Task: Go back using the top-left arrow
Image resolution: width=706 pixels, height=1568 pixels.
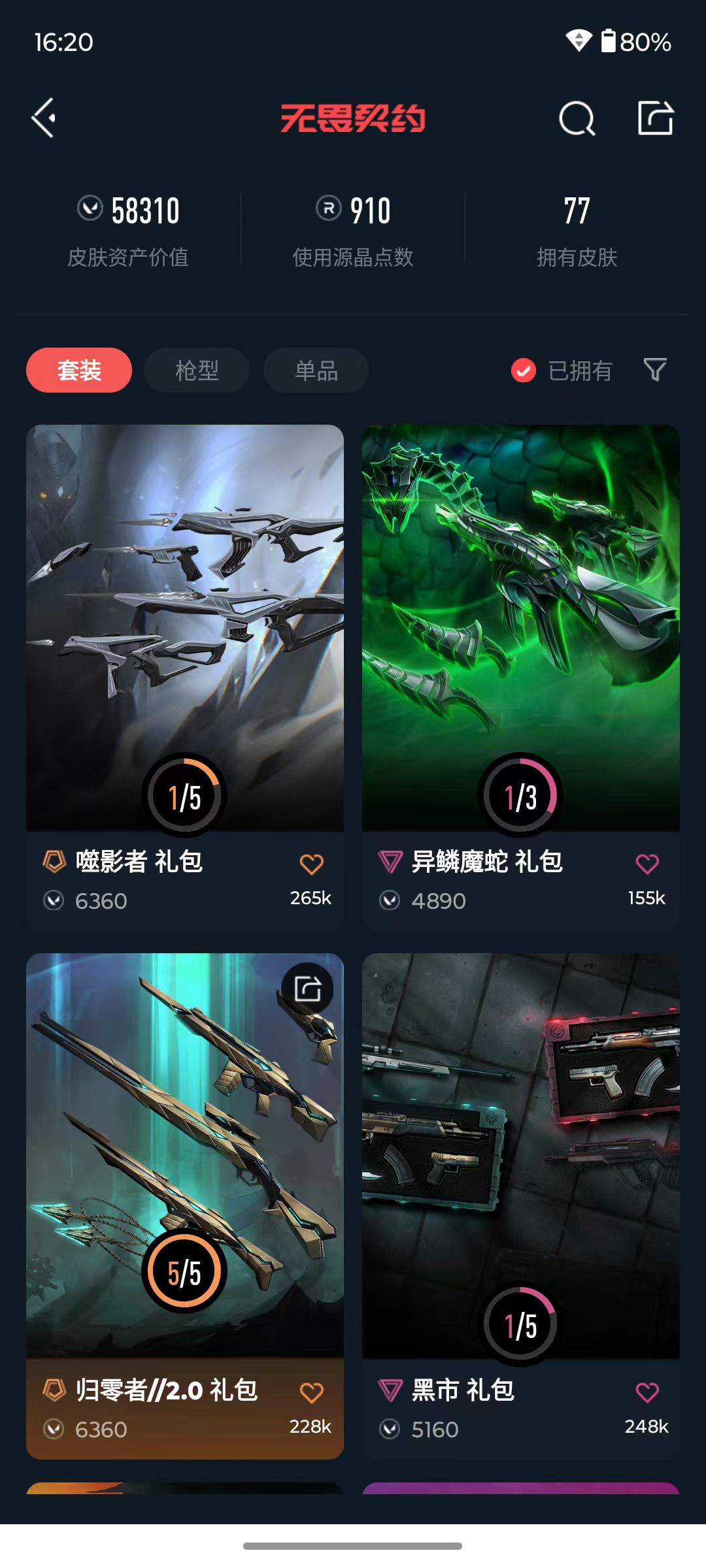Action: (44, 118)
